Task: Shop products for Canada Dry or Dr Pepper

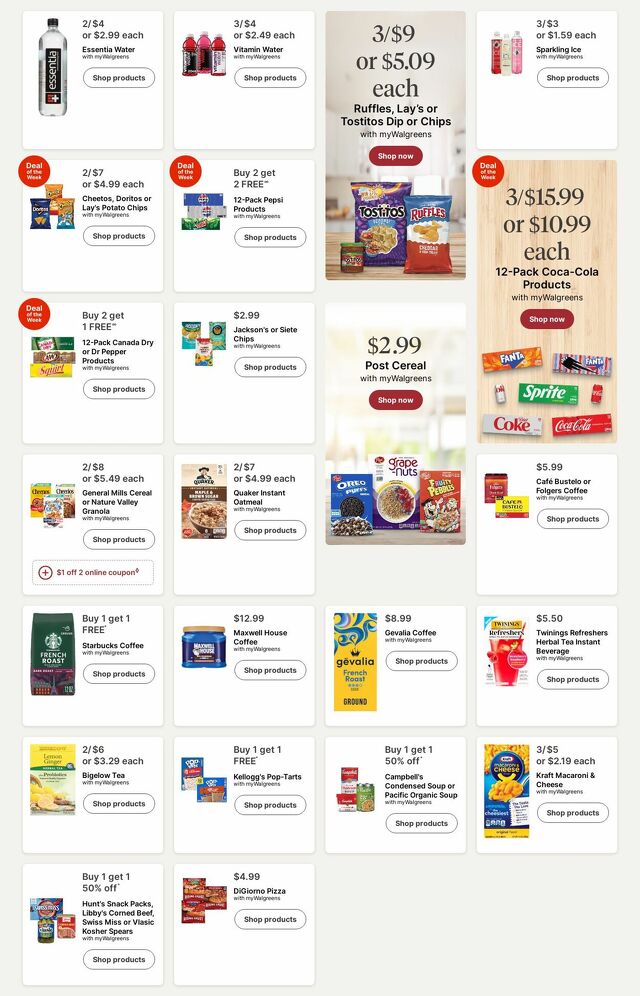Action: 119,389
